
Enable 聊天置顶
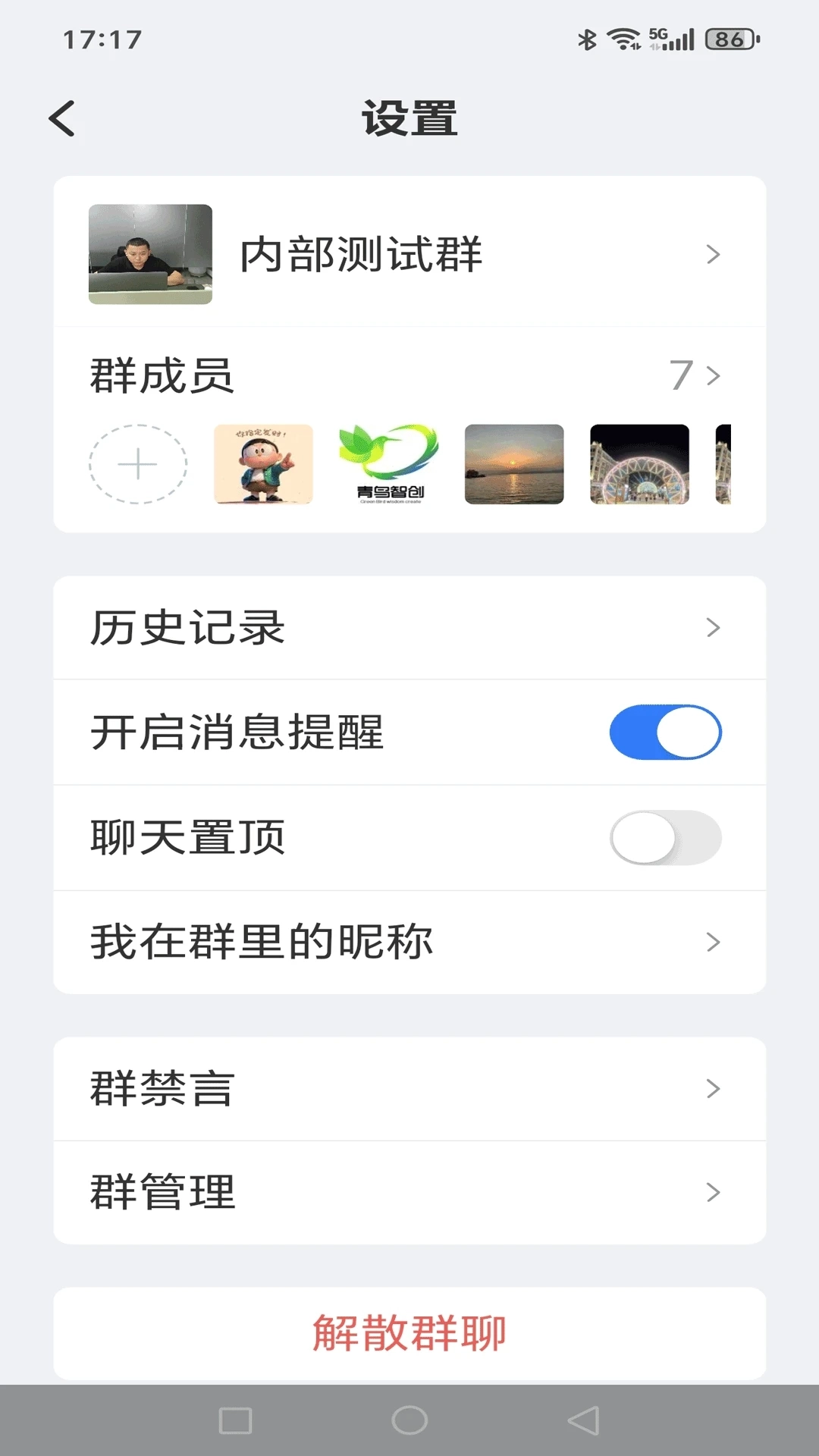[665, 838]
